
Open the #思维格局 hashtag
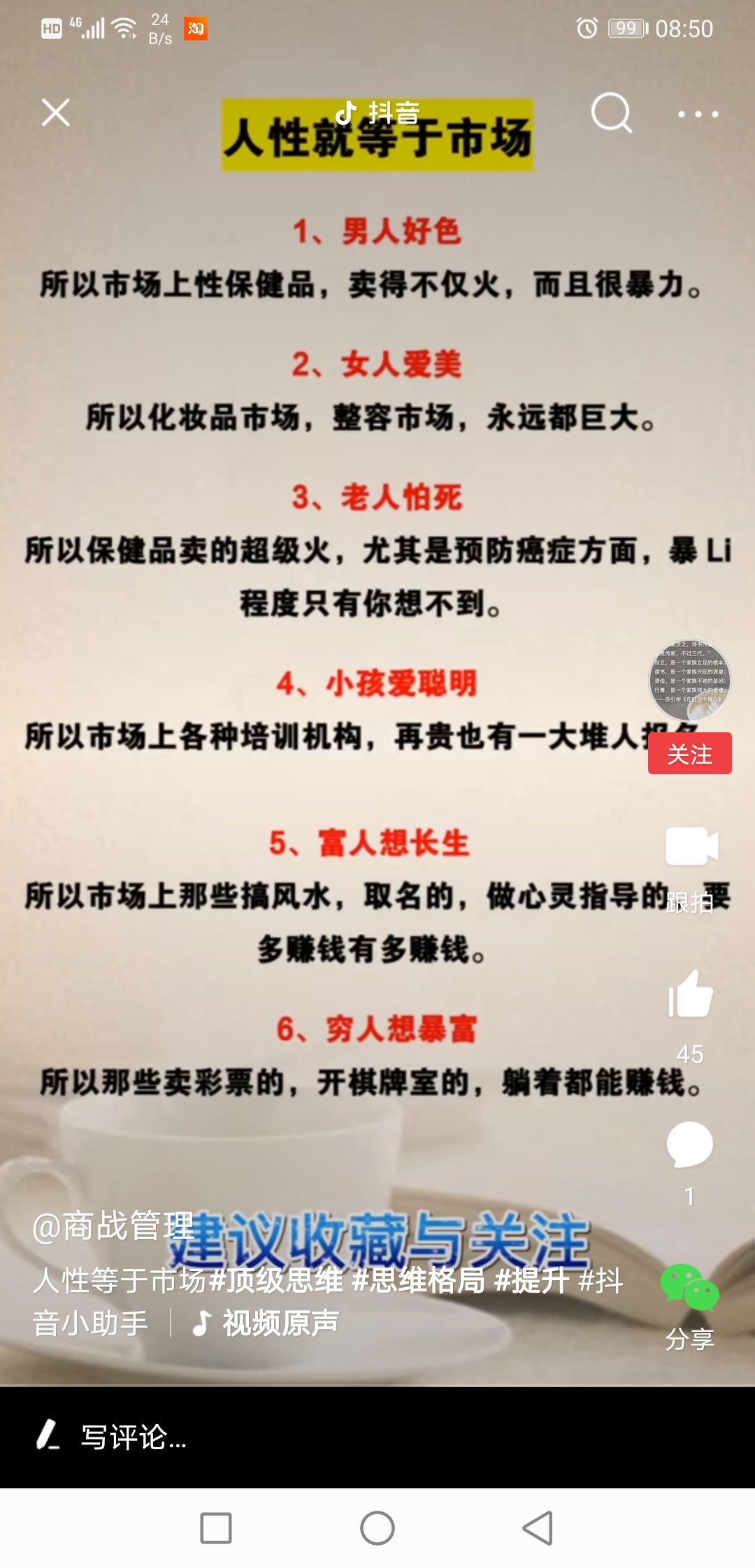tap(418, 1280)
